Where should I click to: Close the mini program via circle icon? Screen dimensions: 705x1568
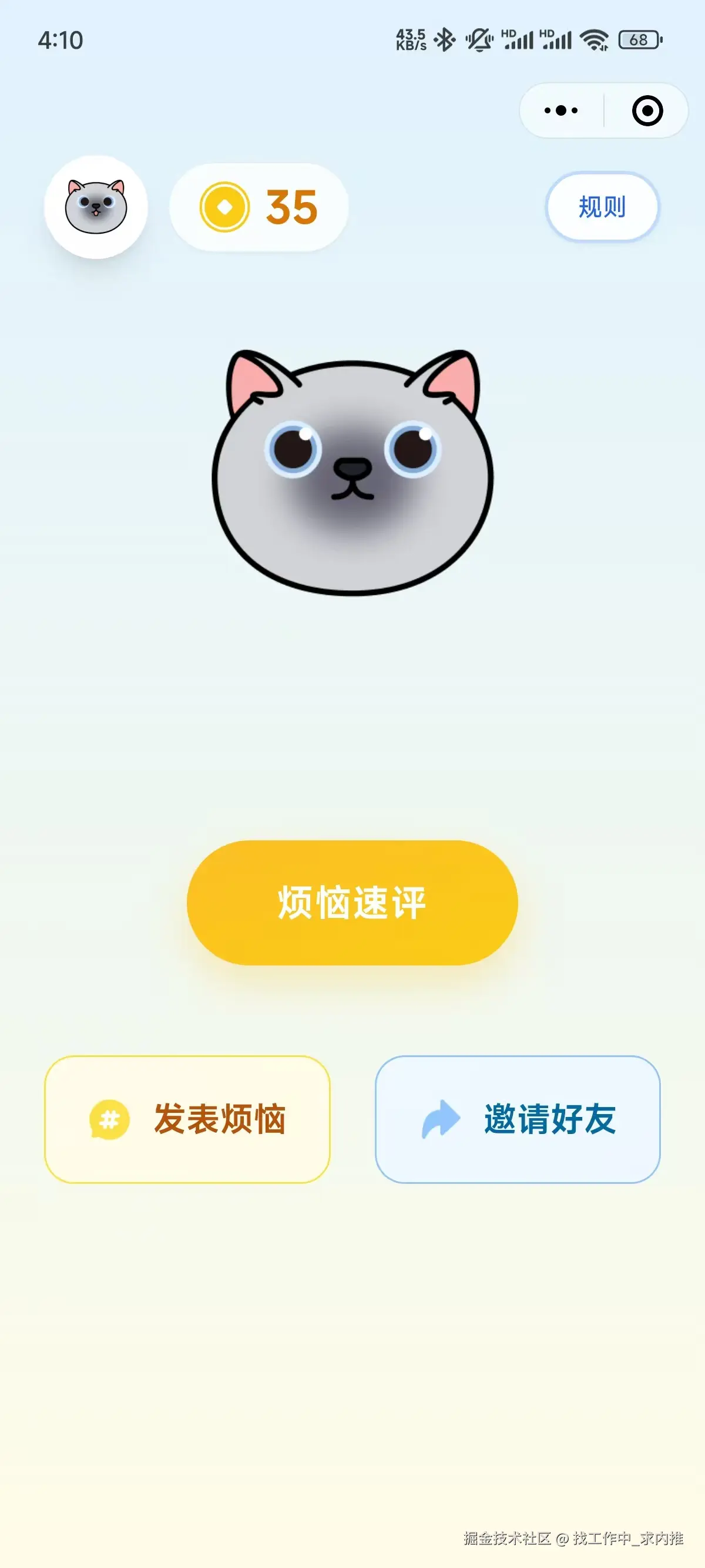pyautogui.click(x=647, y=111)
